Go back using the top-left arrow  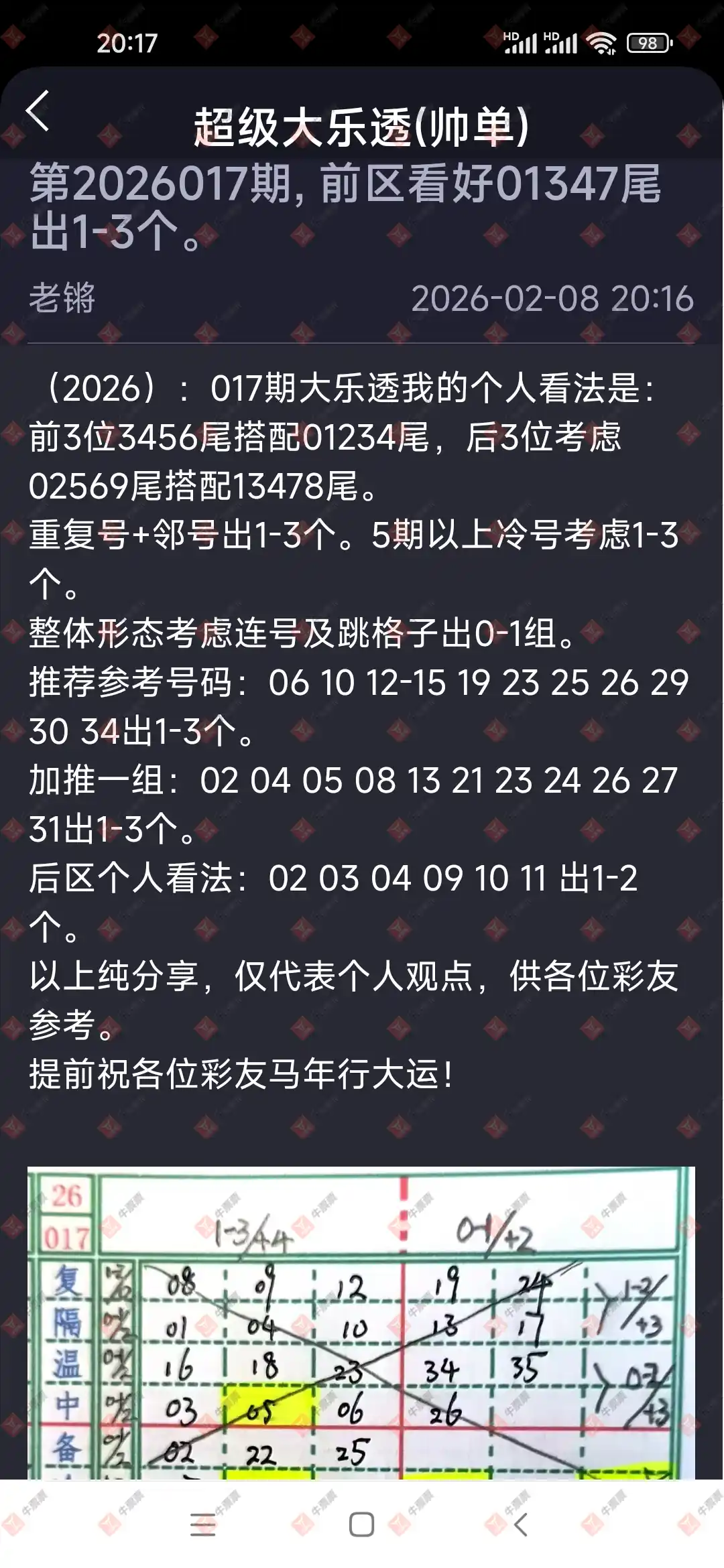[38, 111]
